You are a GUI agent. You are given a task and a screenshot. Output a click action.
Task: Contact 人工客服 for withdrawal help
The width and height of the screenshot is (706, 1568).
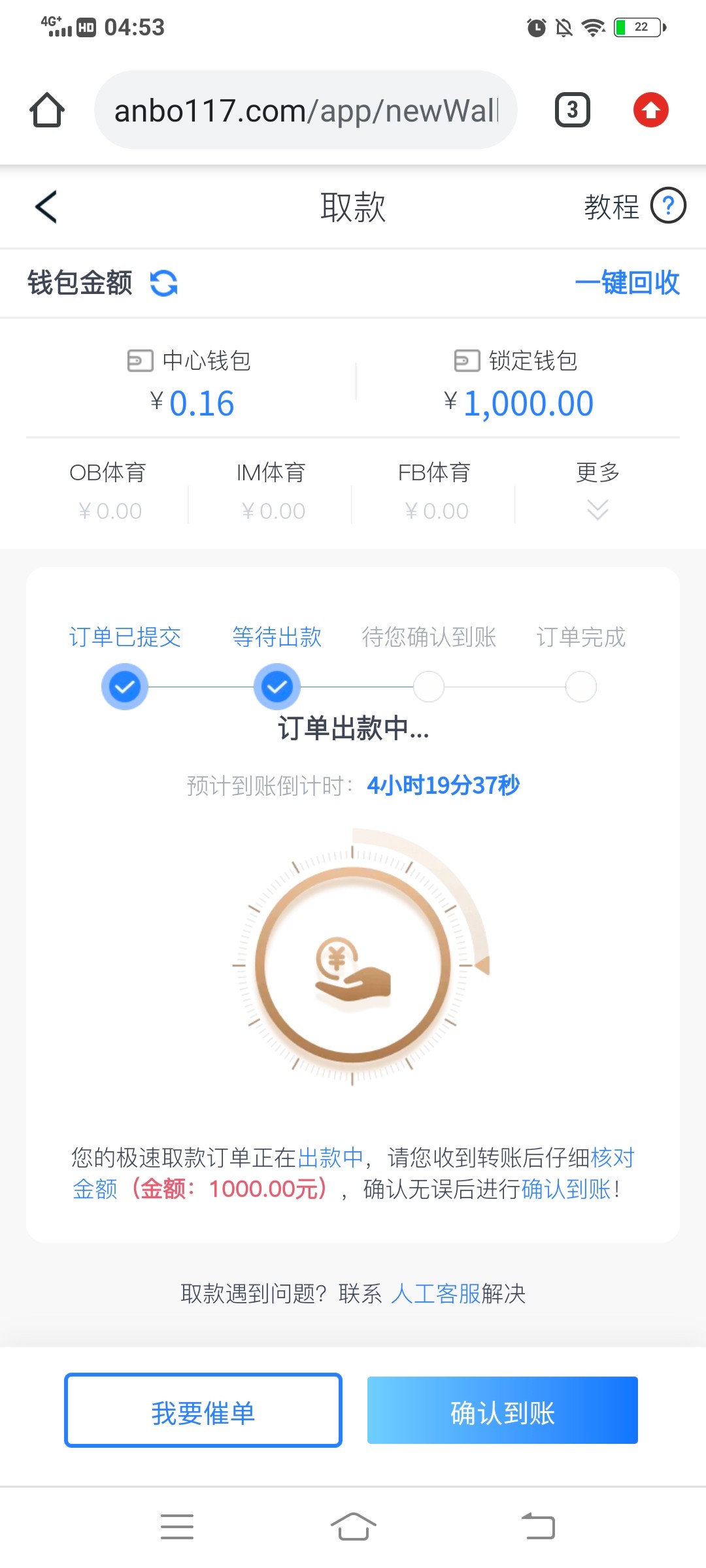pos(435,1294)
